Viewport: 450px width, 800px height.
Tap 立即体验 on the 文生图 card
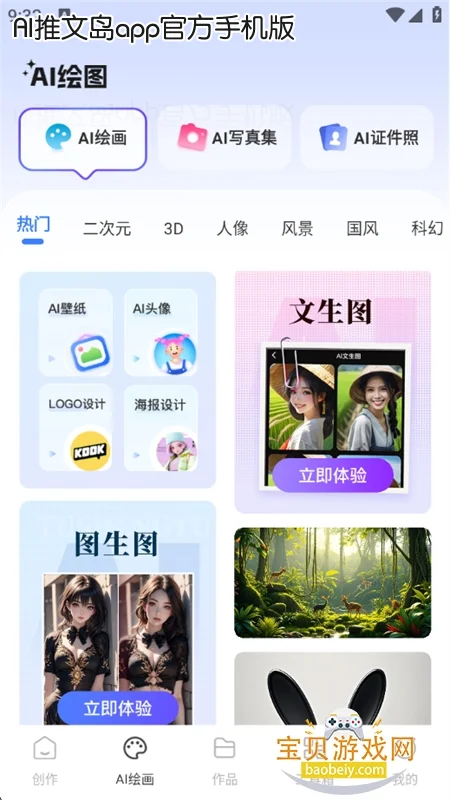click(333, 476)
